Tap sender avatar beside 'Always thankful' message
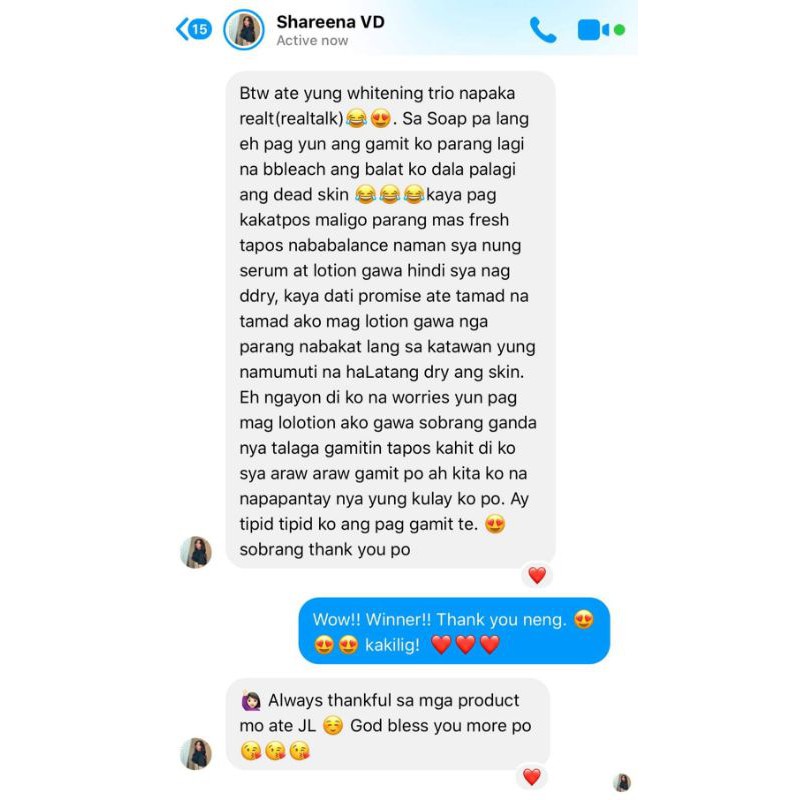The width and height of the screenshot is (800, 800). coord(196,753)
